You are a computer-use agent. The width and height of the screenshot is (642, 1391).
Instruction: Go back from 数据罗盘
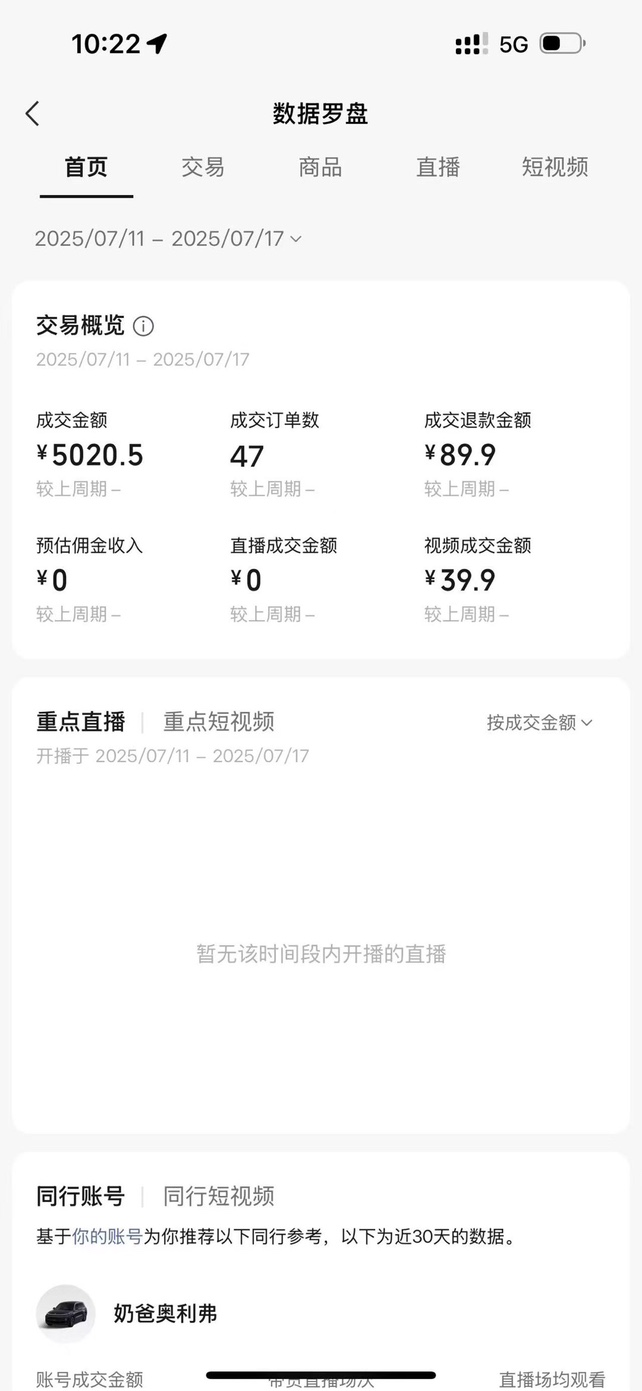(x=33, y=114)
